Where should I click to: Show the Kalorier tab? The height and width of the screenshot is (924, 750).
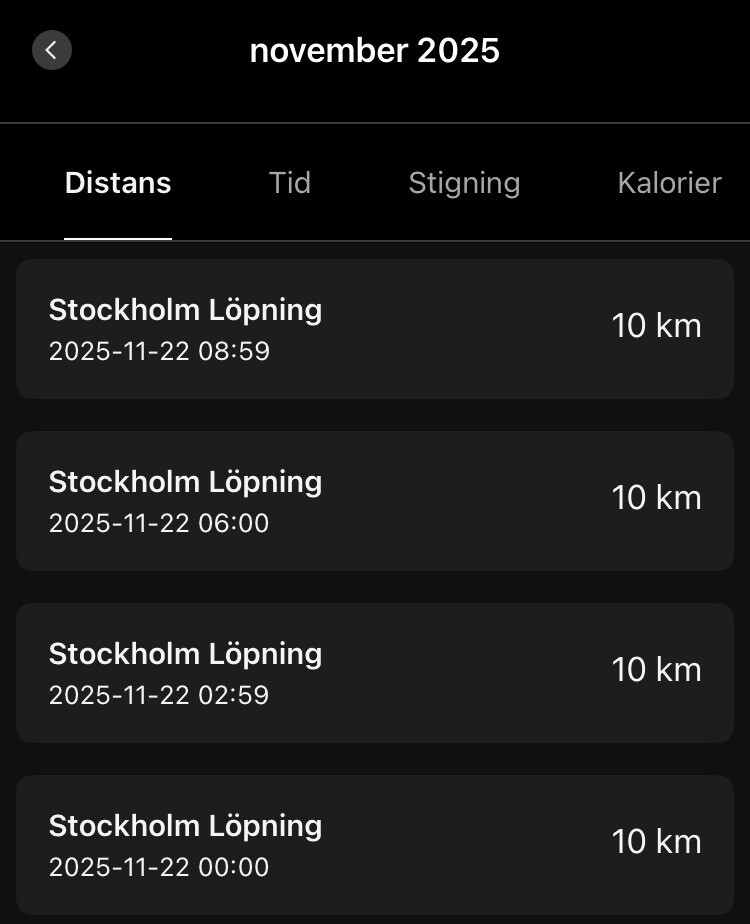click(x=669, y=183)
